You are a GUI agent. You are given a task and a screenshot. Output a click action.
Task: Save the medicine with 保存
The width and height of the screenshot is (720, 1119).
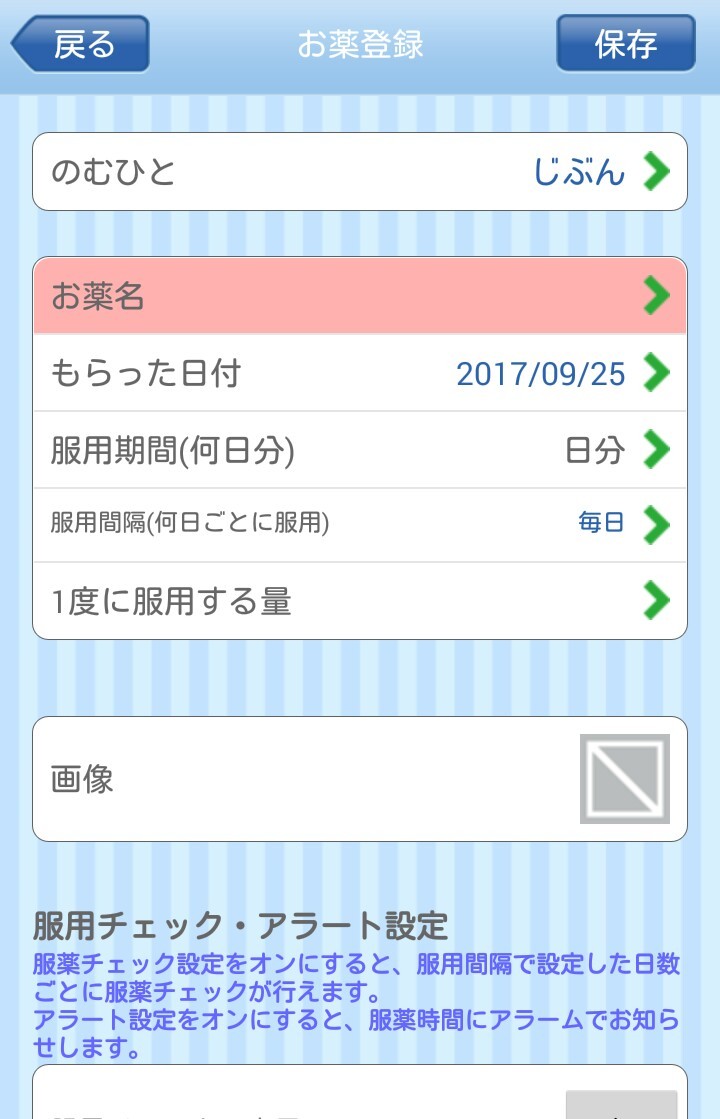(626, 44)
